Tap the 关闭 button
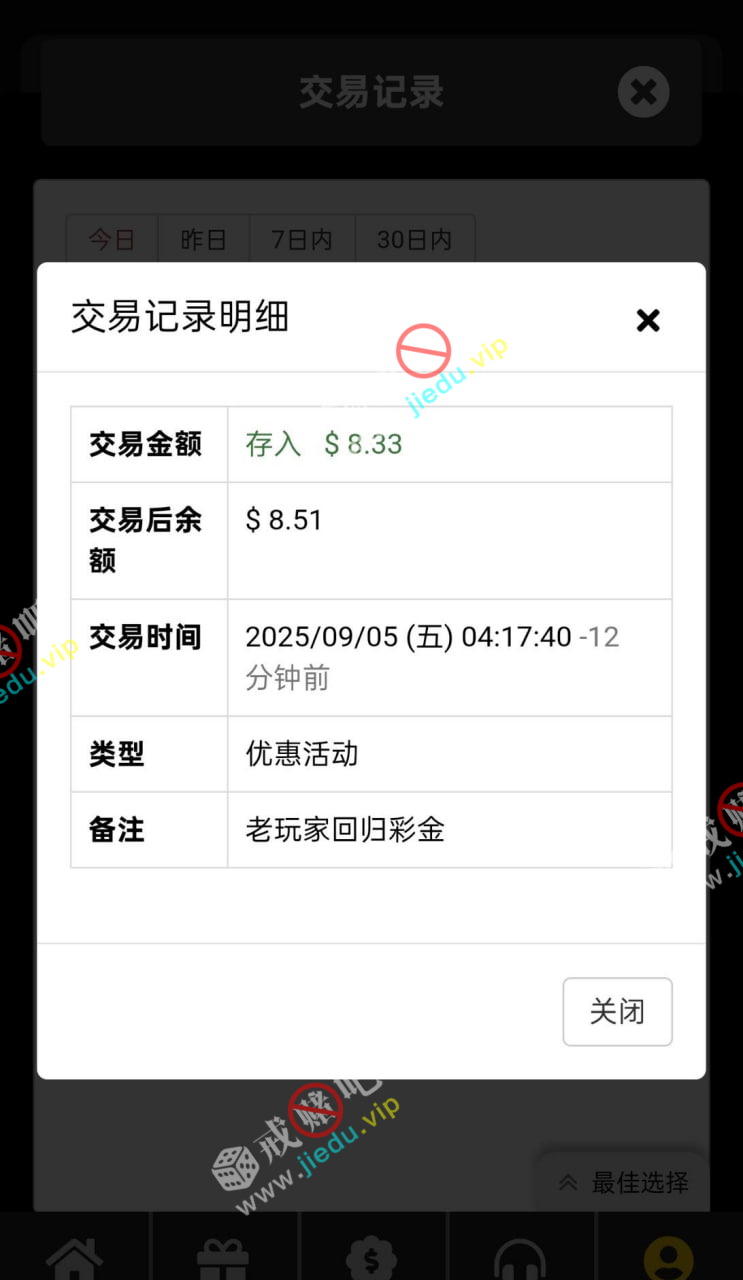The height and width of the screenshot is (1280, 743). point(617,1011)
